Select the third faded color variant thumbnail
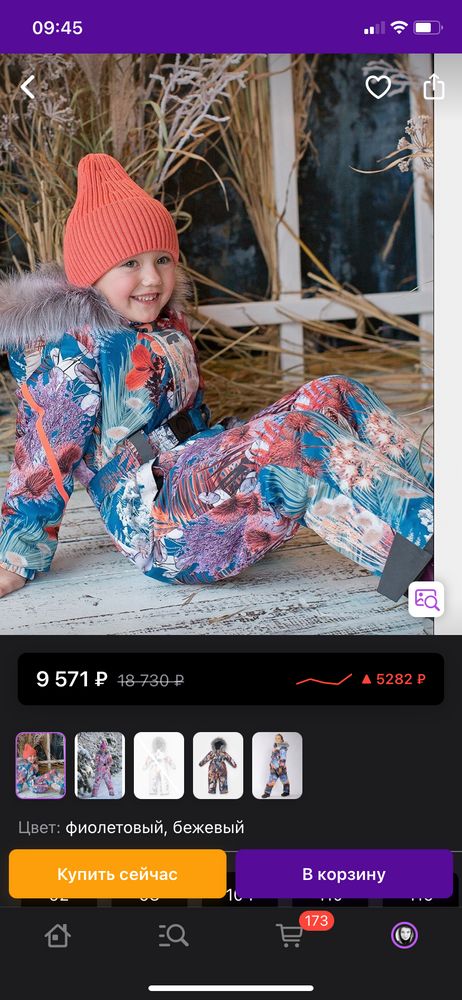 coord(159,765)
